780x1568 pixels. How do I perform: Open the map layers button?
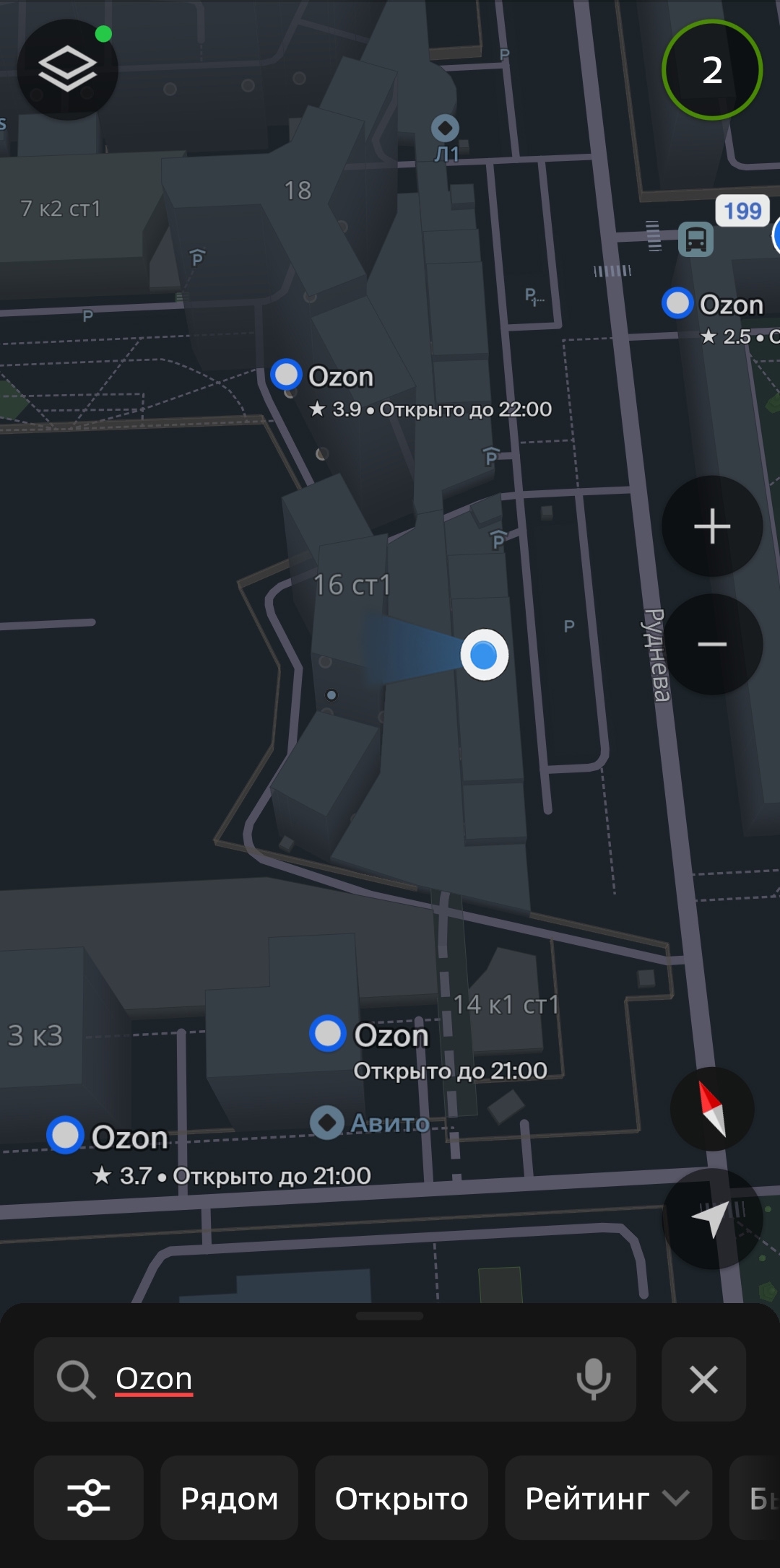click(x=67, y=69)
